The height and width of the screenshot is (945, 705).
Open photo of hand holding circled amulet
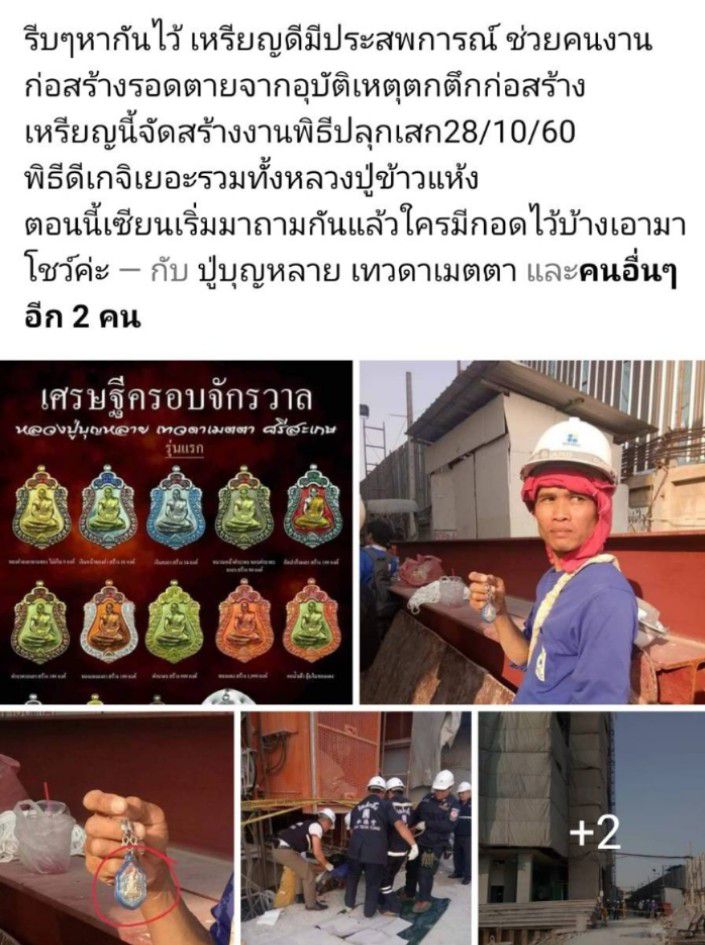point(117,828)
